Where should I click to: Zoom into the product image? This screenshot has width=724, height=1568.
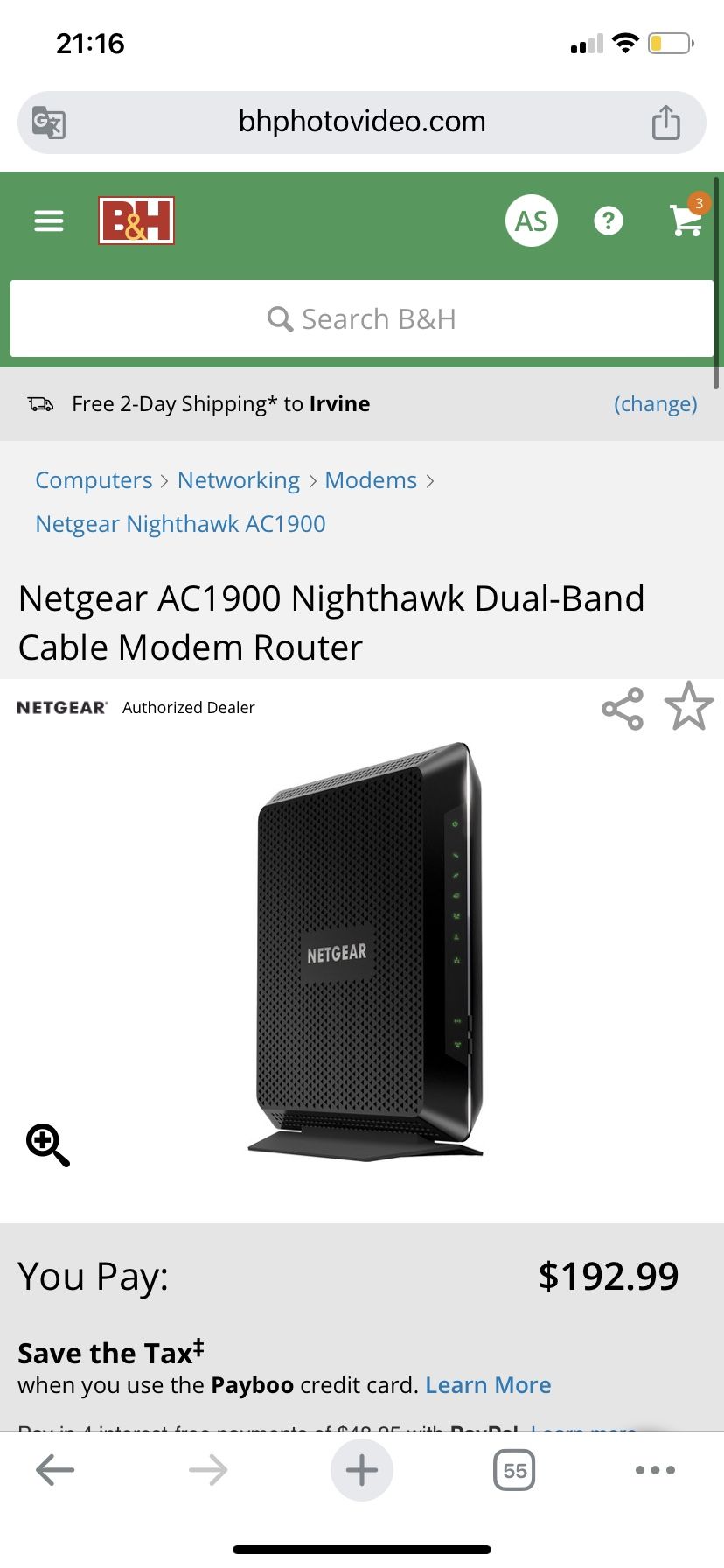pyautogui.click(x=48, y=1145)
